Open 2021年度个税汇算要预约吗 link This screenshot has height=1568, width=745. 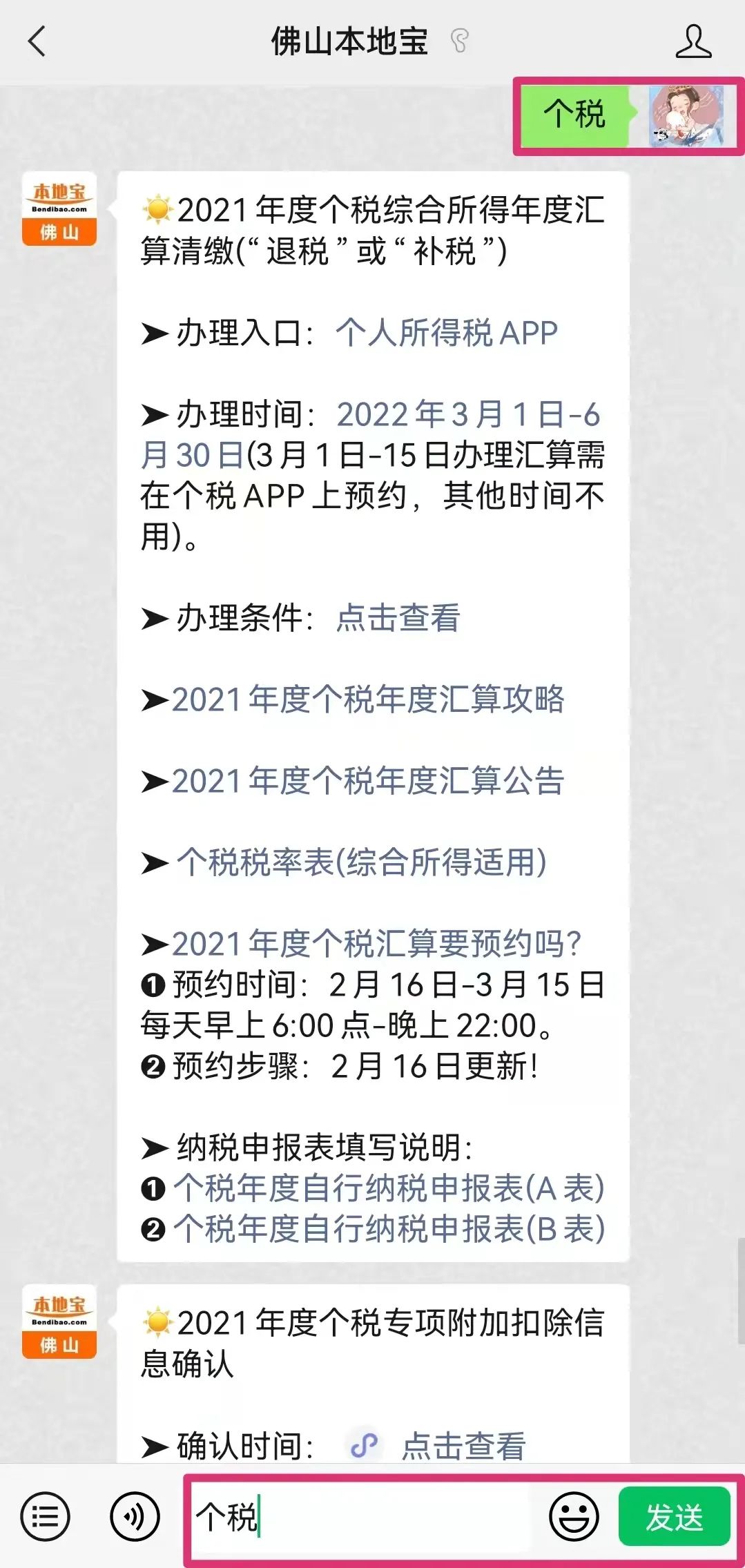pyautogui.click(x=376, y=944)
